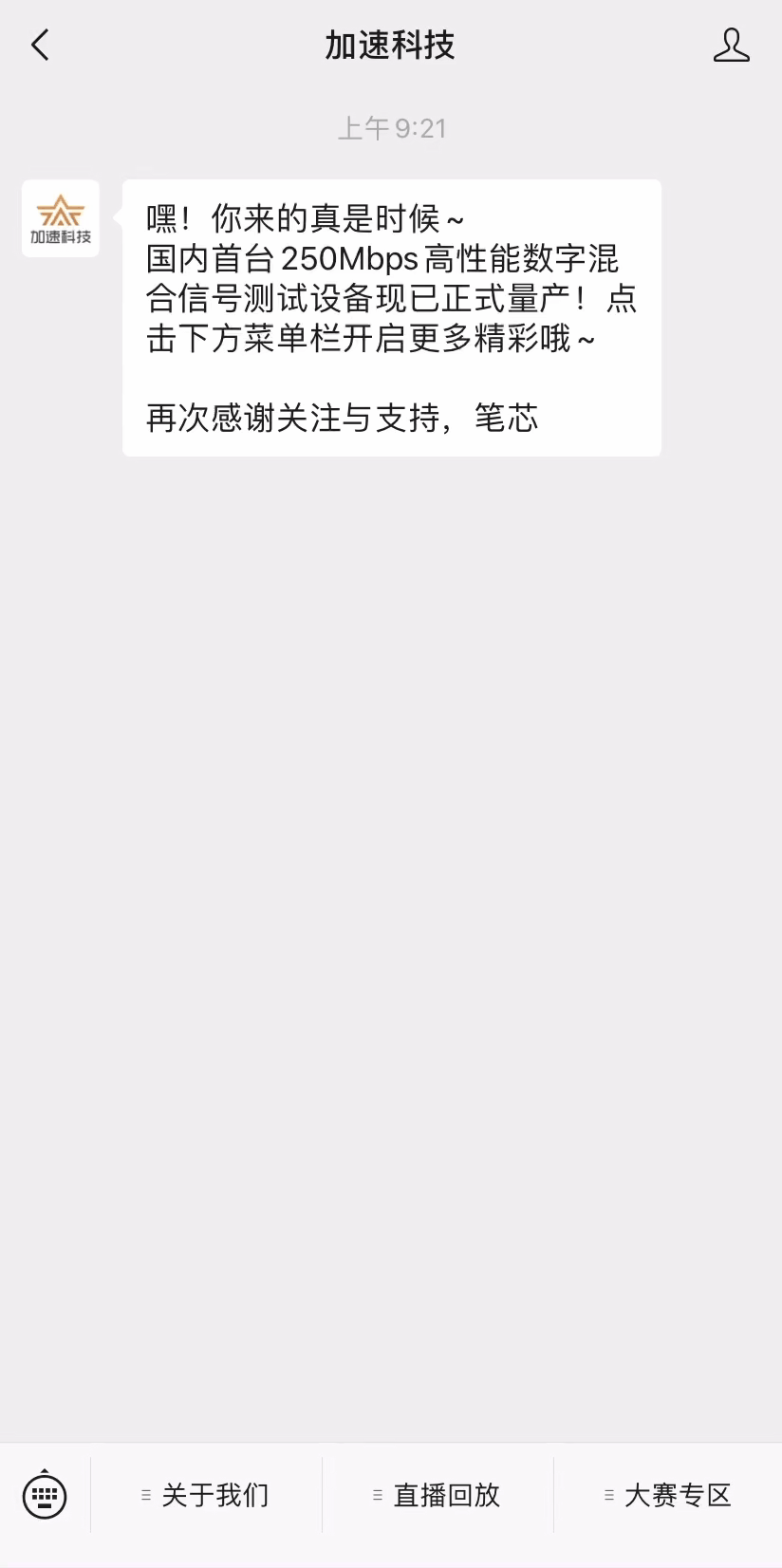Switch away from menu view using the round icon

(44, 1495)
